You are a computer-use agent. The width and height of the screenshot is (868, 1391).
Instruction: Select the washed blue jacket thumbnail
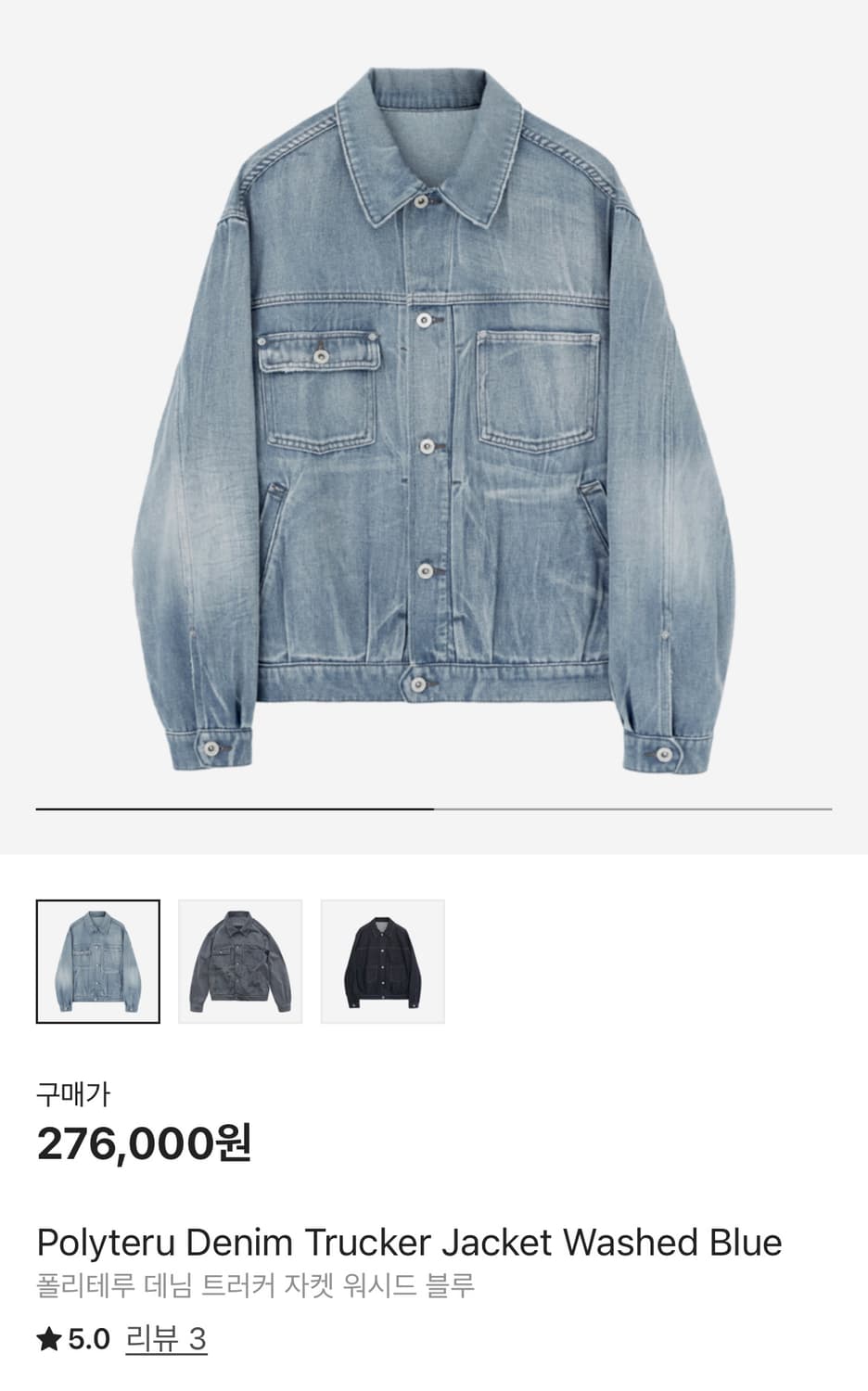pos(97,962)
